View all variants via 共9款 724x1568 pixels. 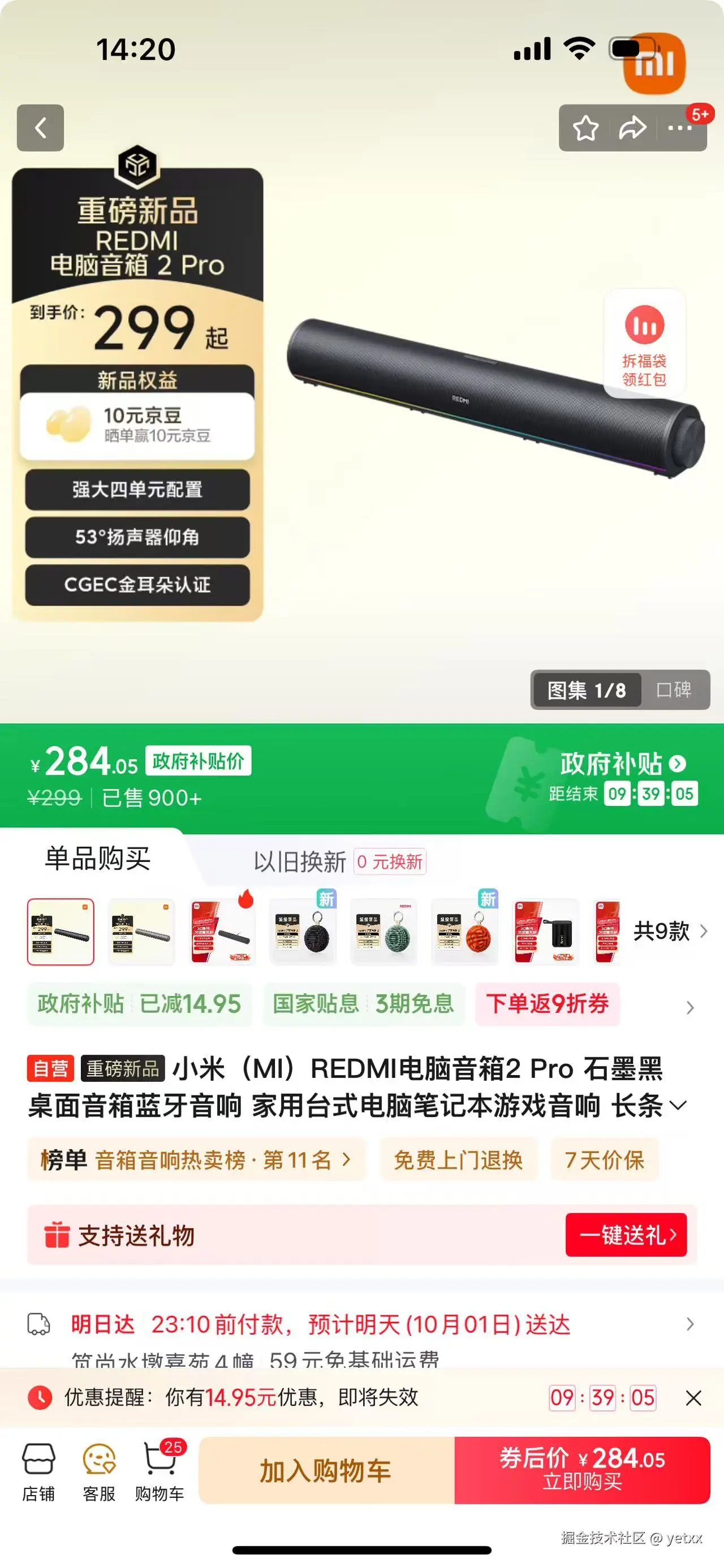click(x=670, y=932)
